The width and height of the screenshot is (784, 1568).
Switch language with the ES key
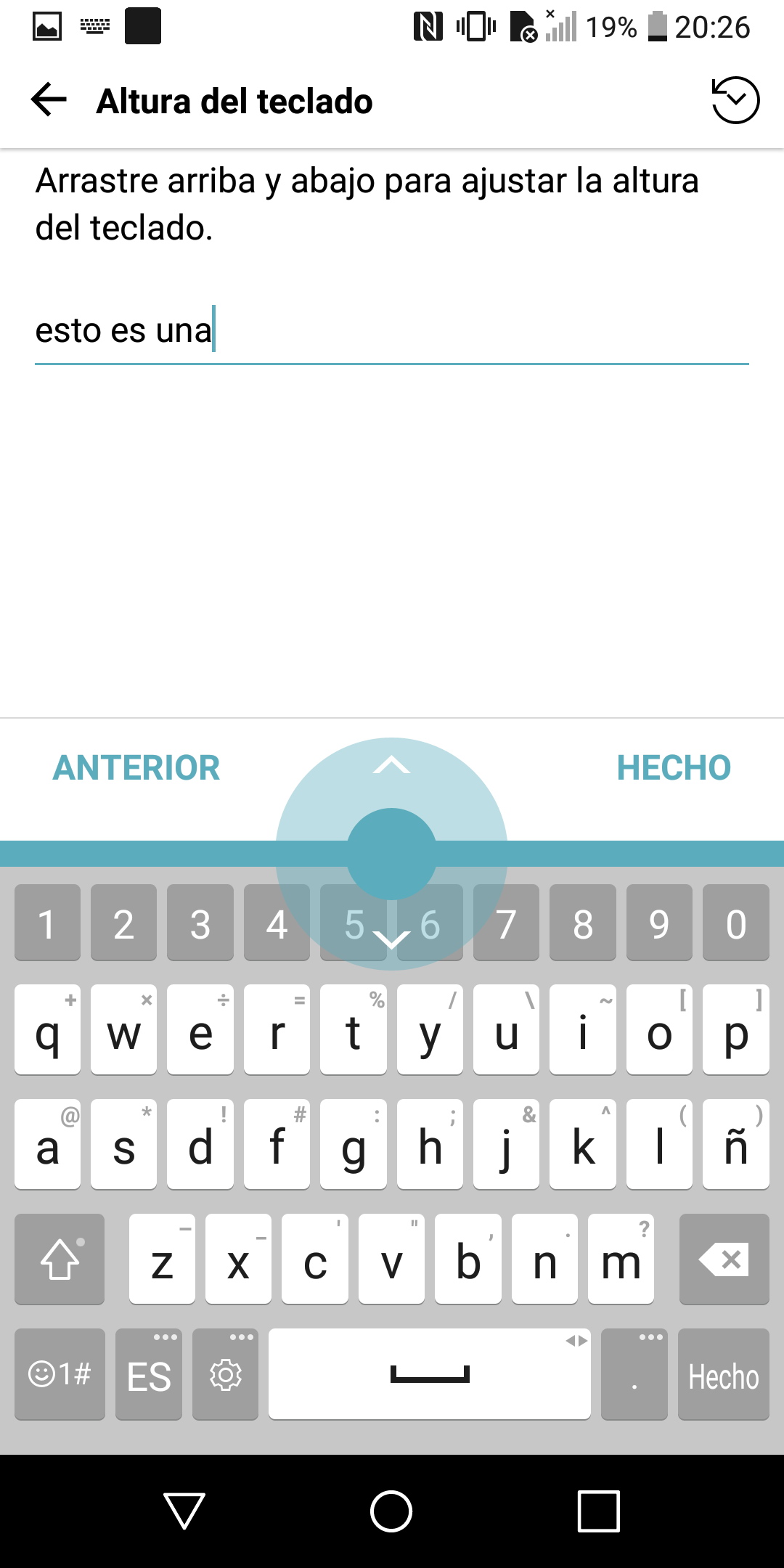click(149, 1373)
